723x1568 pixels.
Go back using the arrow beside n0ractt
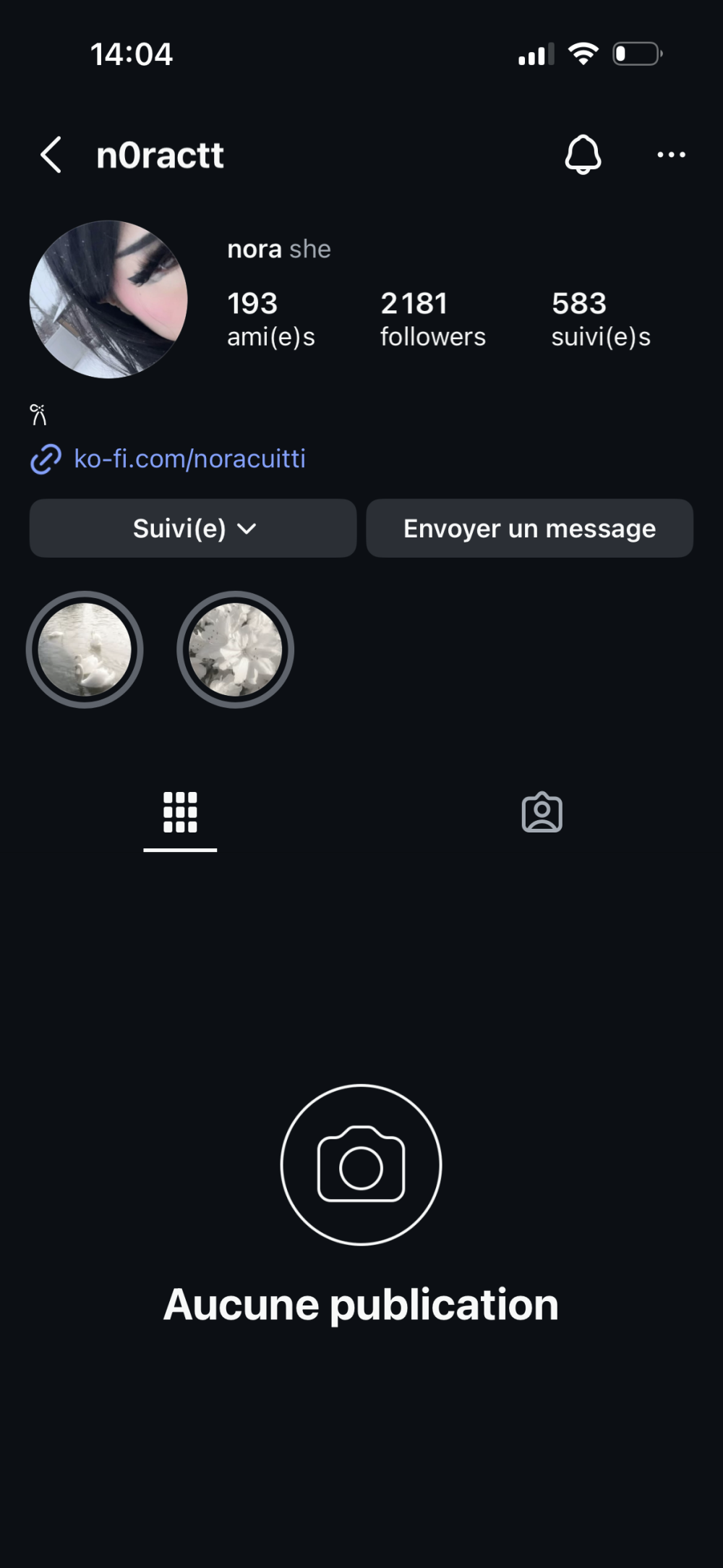[x=51, y=155]
